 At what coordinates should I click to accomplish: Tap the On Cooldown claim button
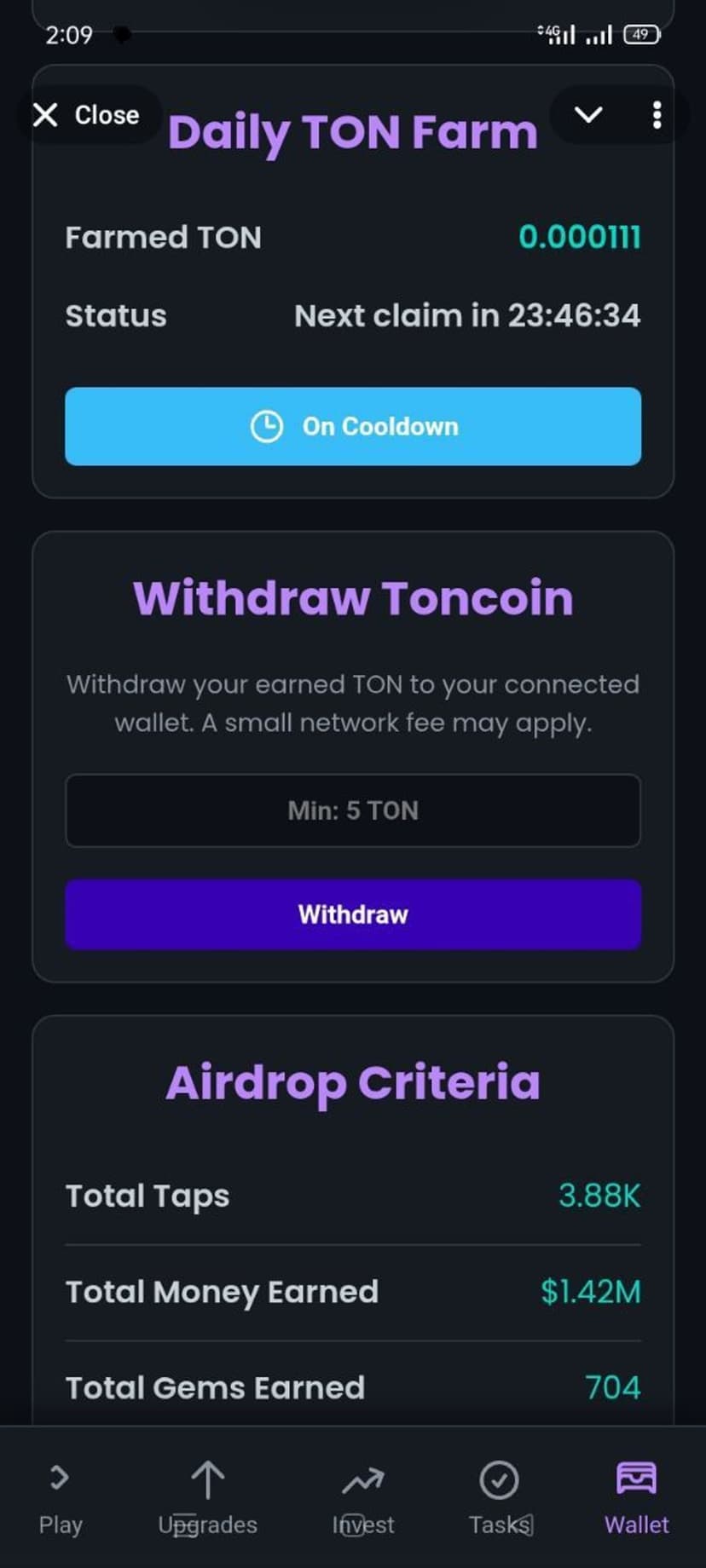coord(353,426)
